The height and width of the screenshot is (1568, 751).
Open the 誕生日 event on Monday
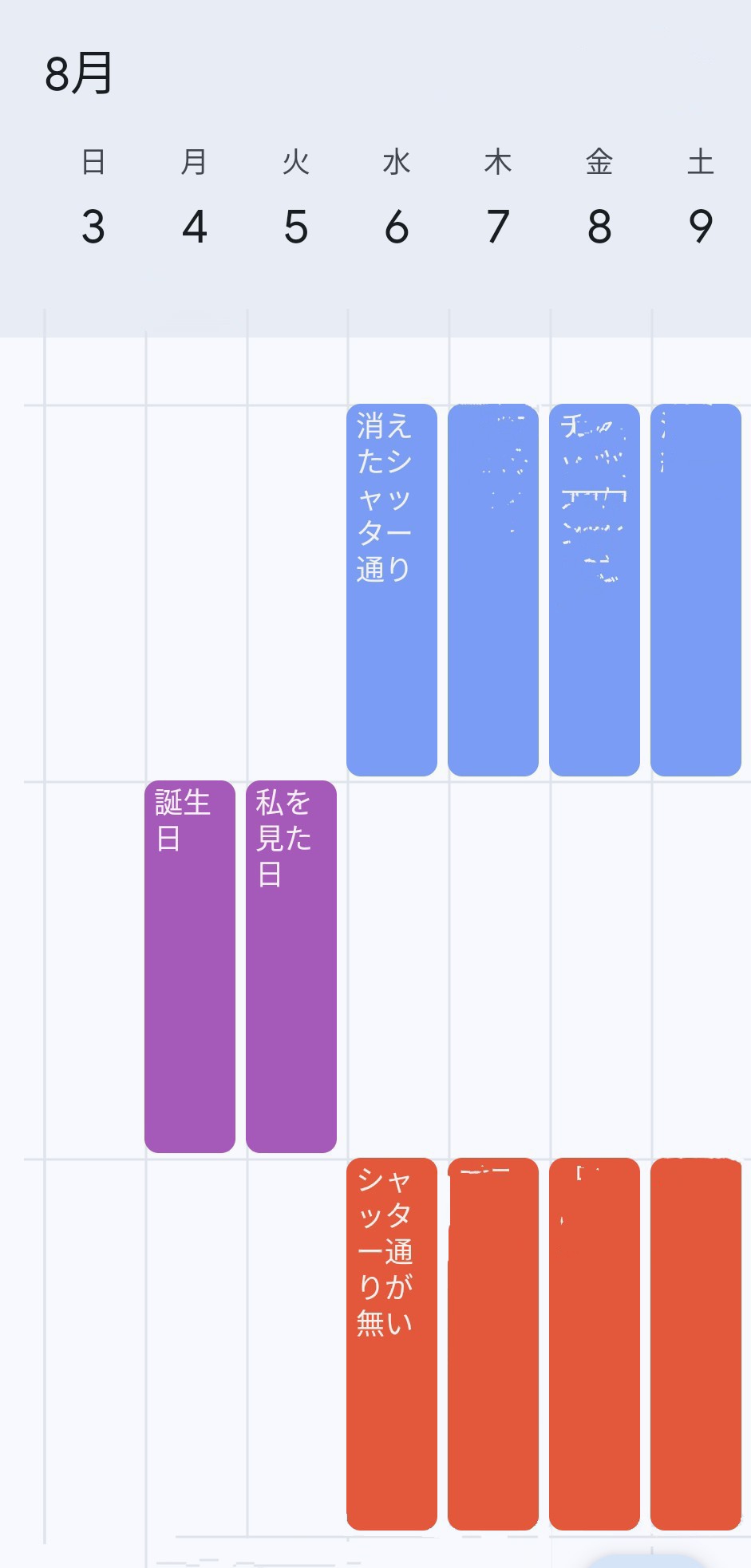(x=189, y=966)
